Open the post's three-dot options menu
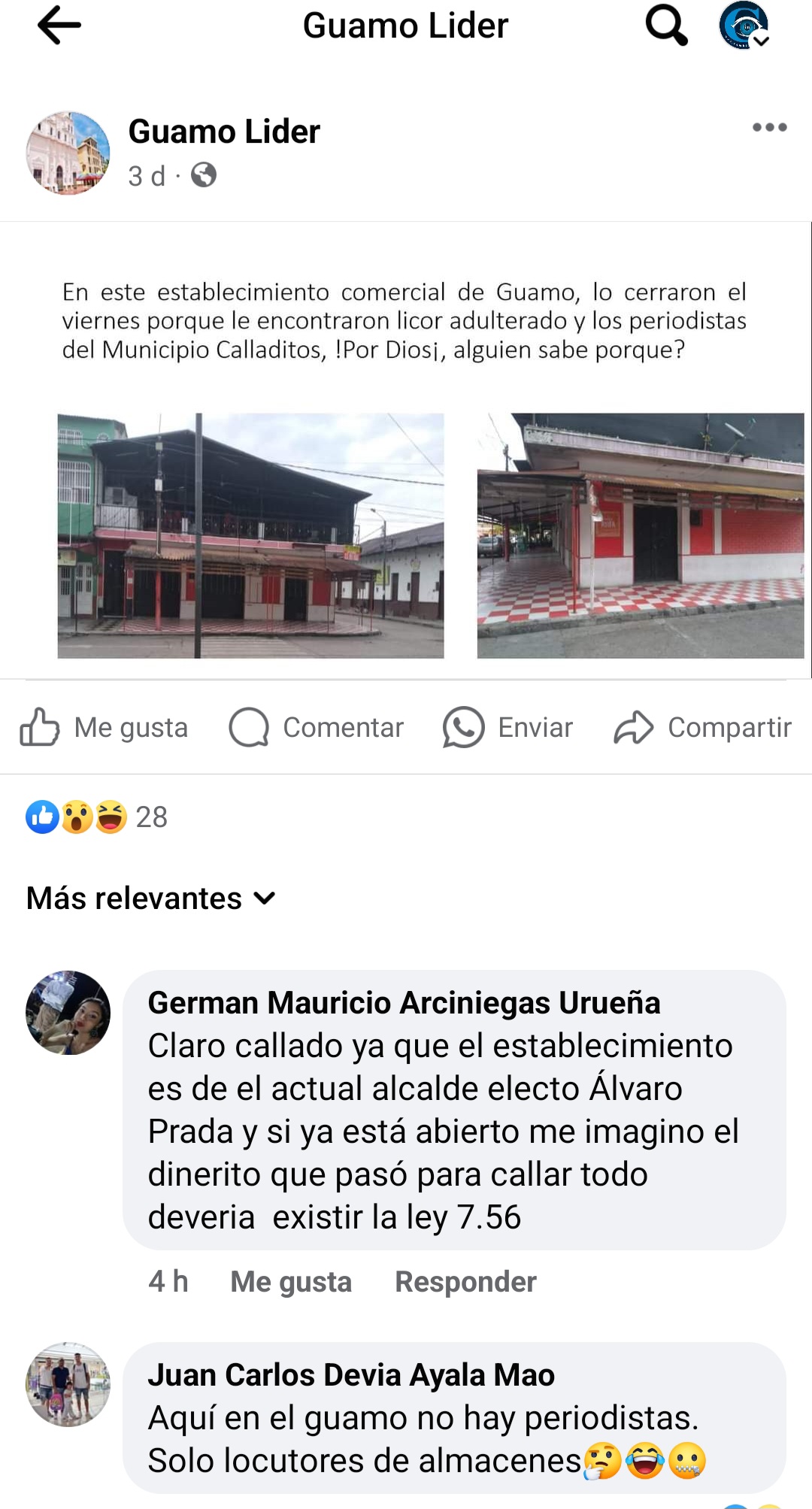 coord(769,127)
